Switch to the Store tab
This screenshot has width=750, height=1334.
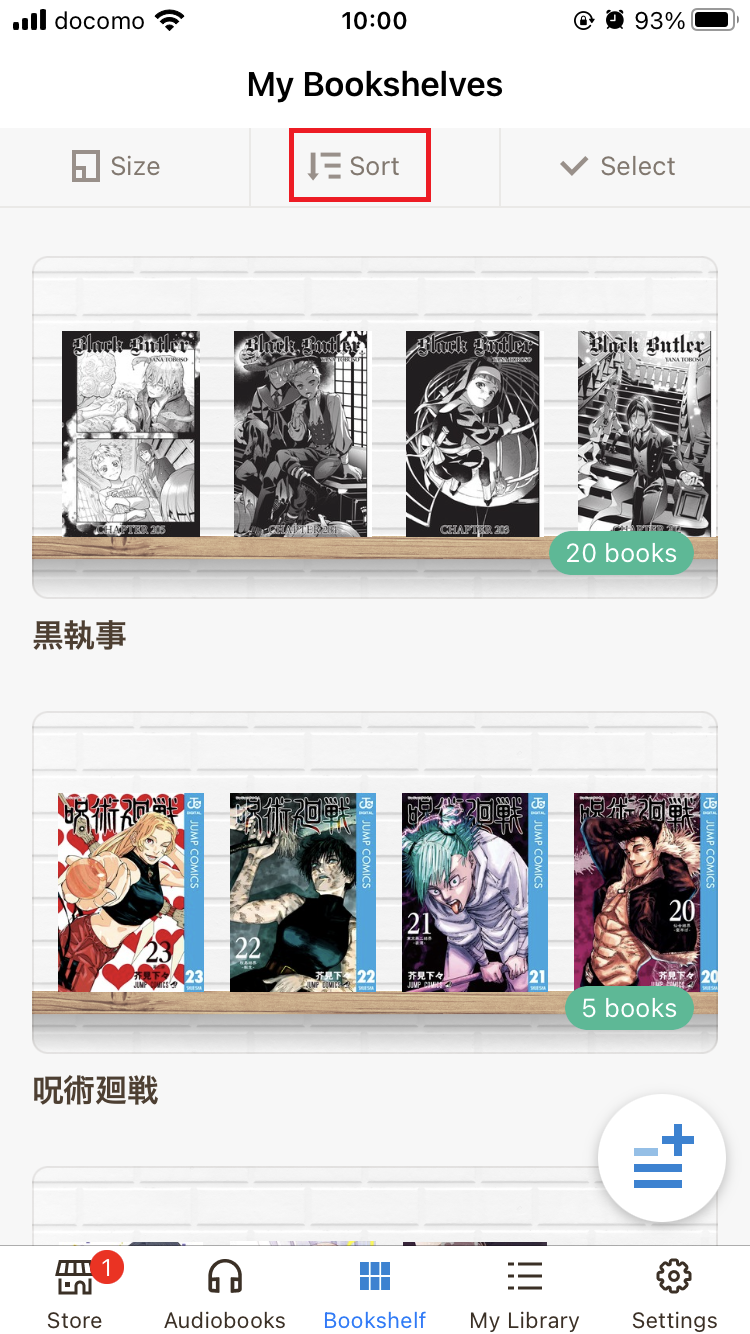75,1292
